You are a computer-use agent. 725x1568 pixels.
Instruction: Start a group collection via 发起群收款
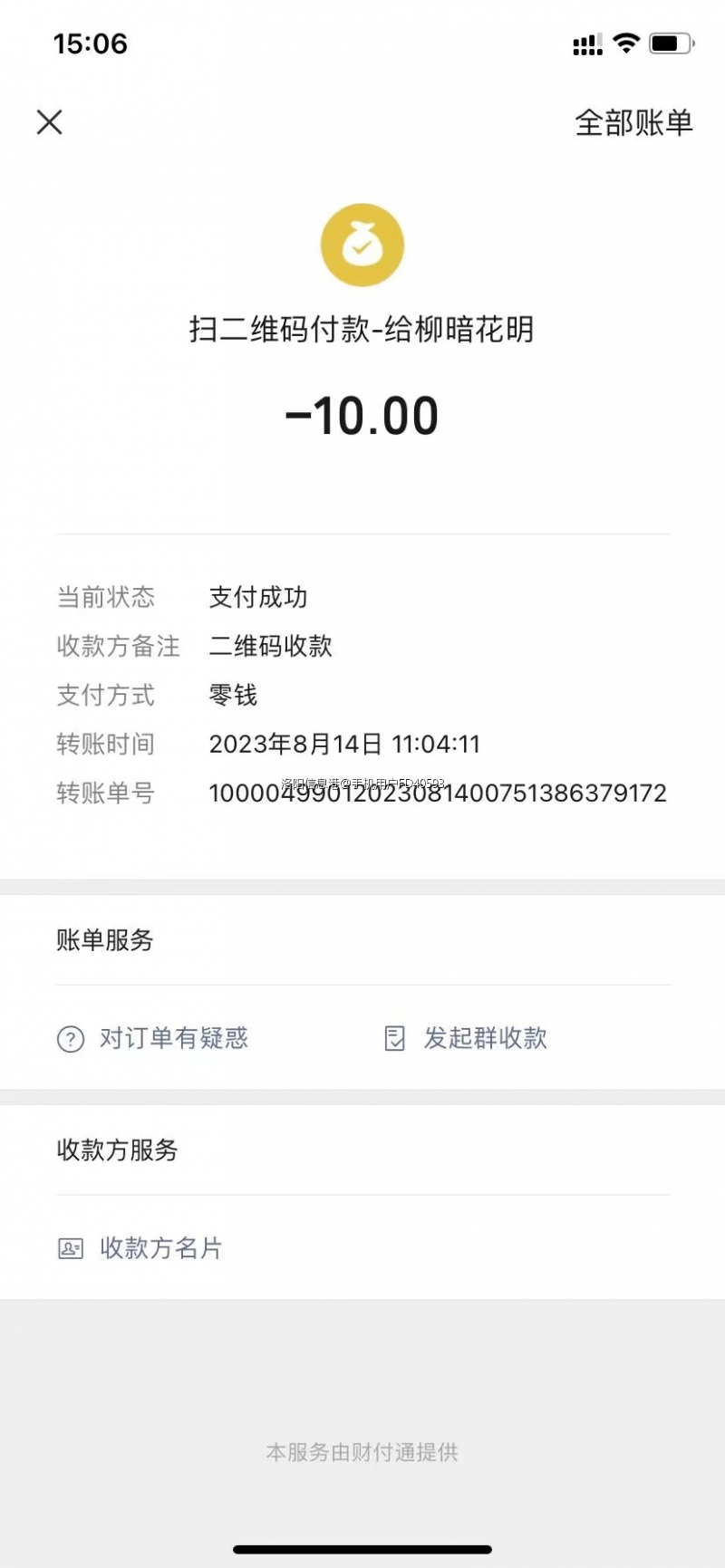pos(486,1039)
